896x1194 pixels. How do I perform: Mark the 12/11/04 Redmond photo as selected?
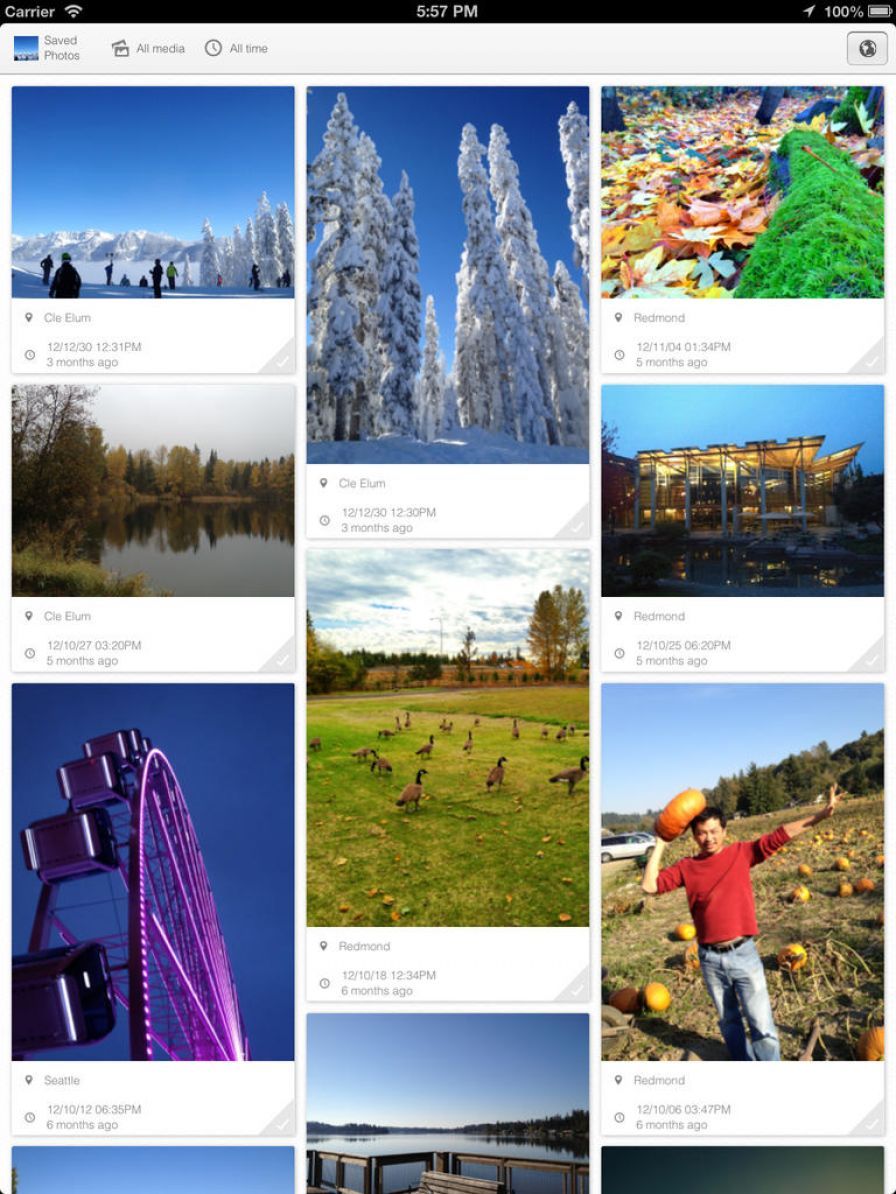click(x=872, y=360)
